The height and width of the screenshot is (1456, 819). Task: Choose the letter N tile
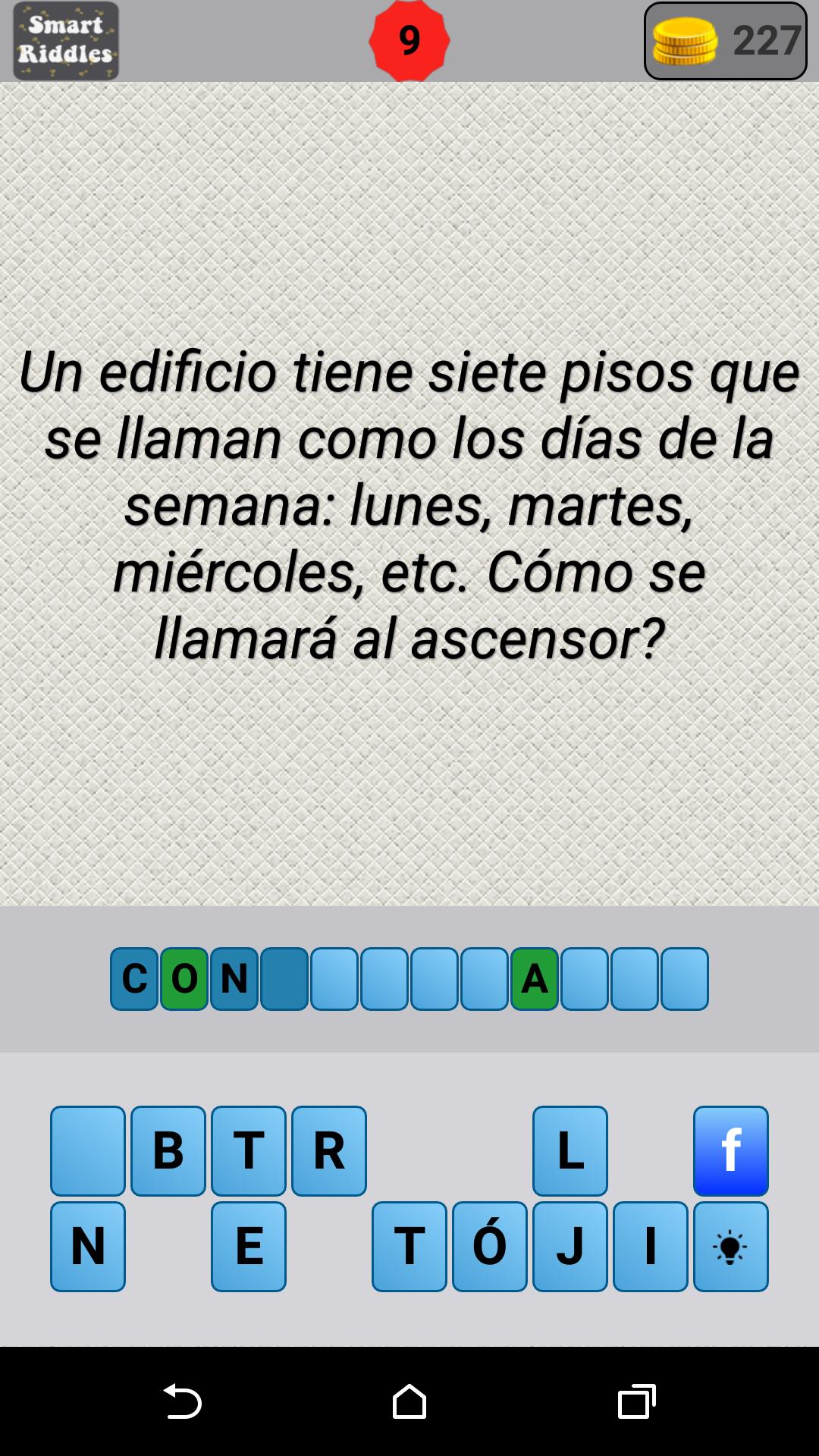click(88, 1247)
